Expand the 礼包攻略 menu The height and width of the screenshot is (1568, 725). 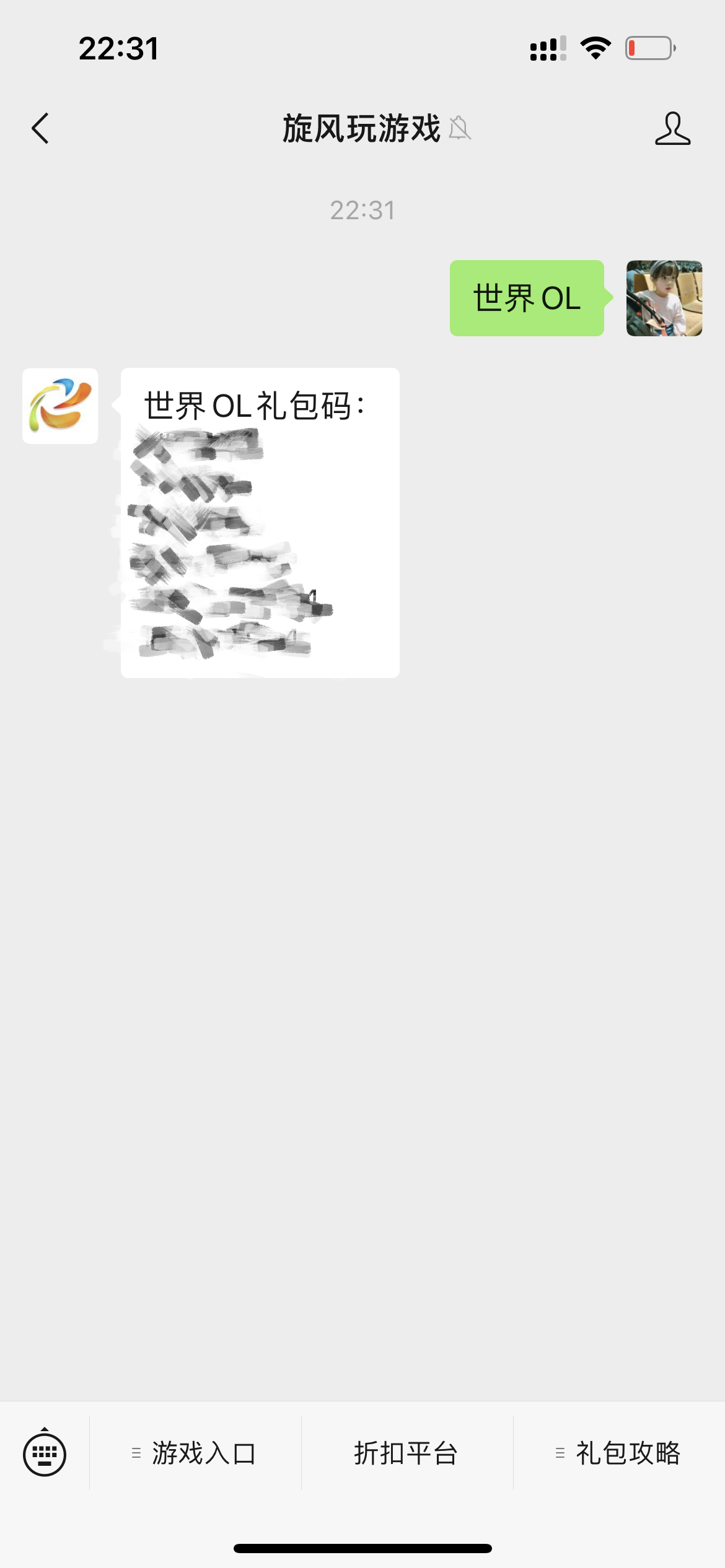point(619,1453)
